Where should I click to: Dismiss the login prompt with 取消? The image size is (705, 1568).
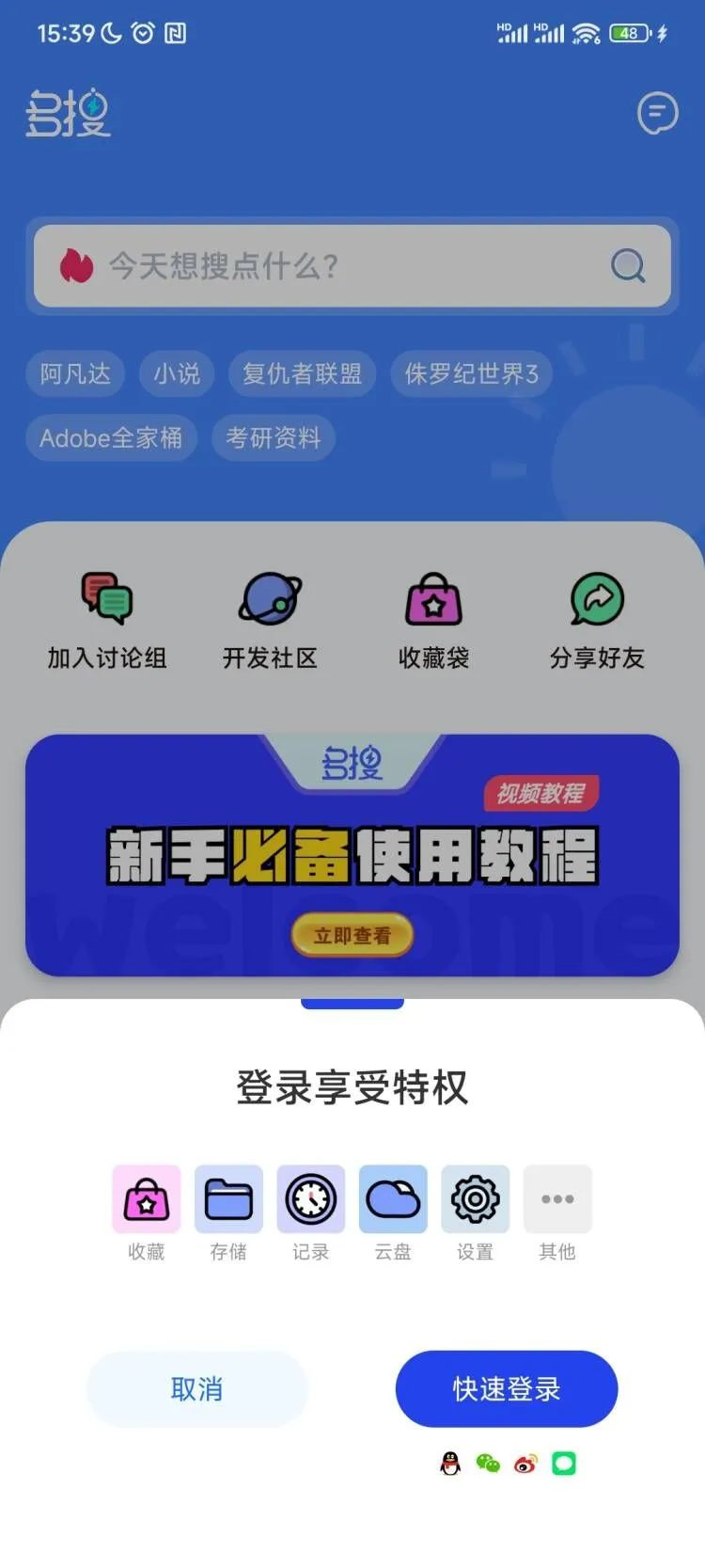pos(196,1388)
